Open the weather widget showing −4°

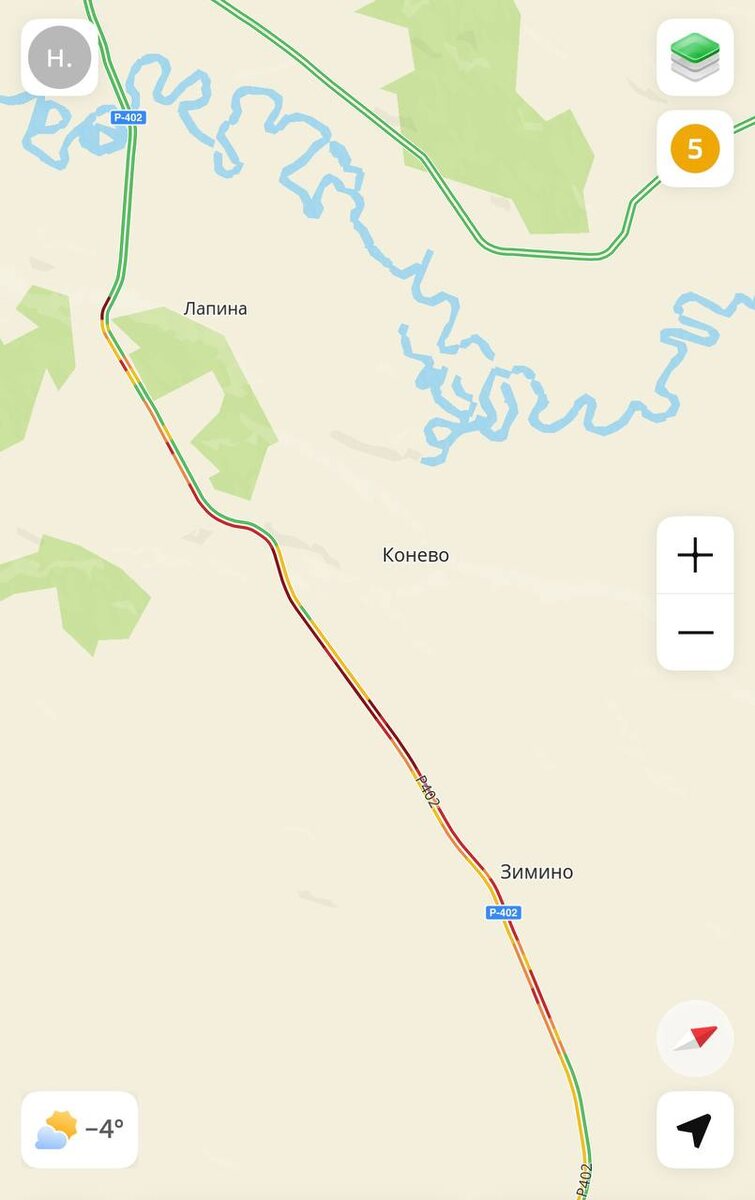(x=80, y=1130)
